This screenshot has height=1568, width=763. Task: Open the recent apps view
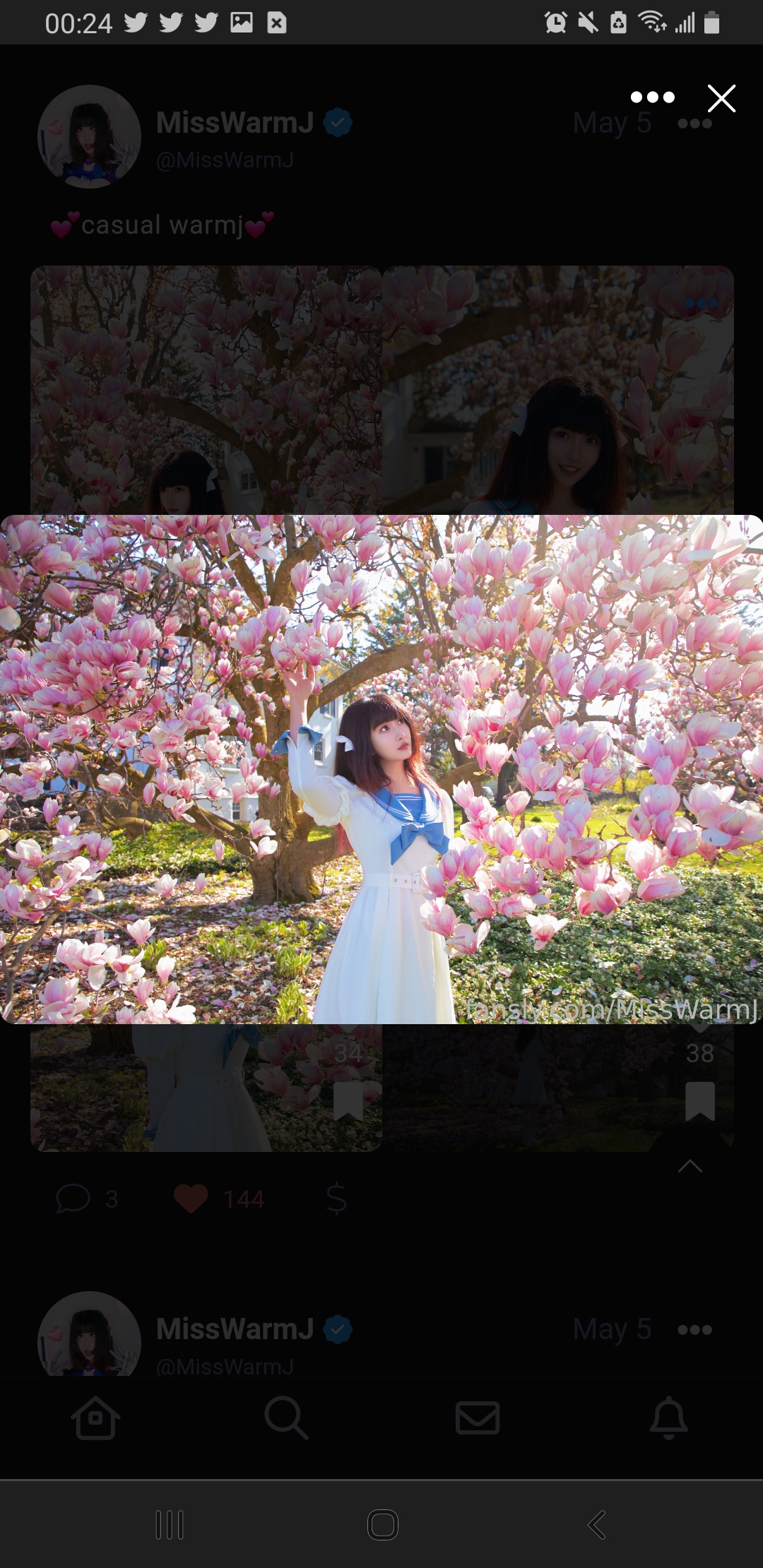pyautogui.click(x=170, y=1525)
